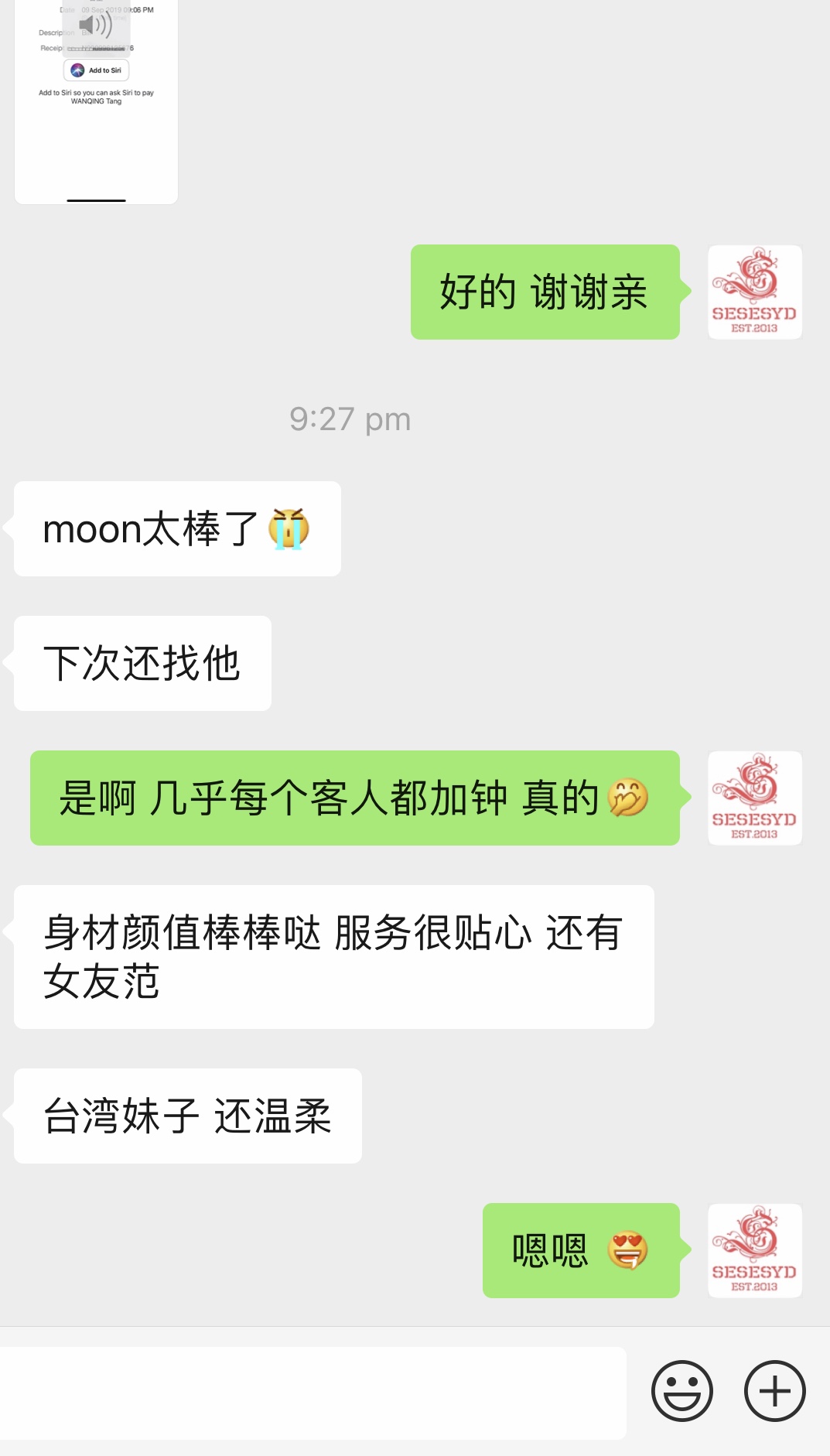Open the received payment screenshot image
Image resolution: width=830 pixels, height=1456 pixels.
pyautogui.click(x=97, y=101)
